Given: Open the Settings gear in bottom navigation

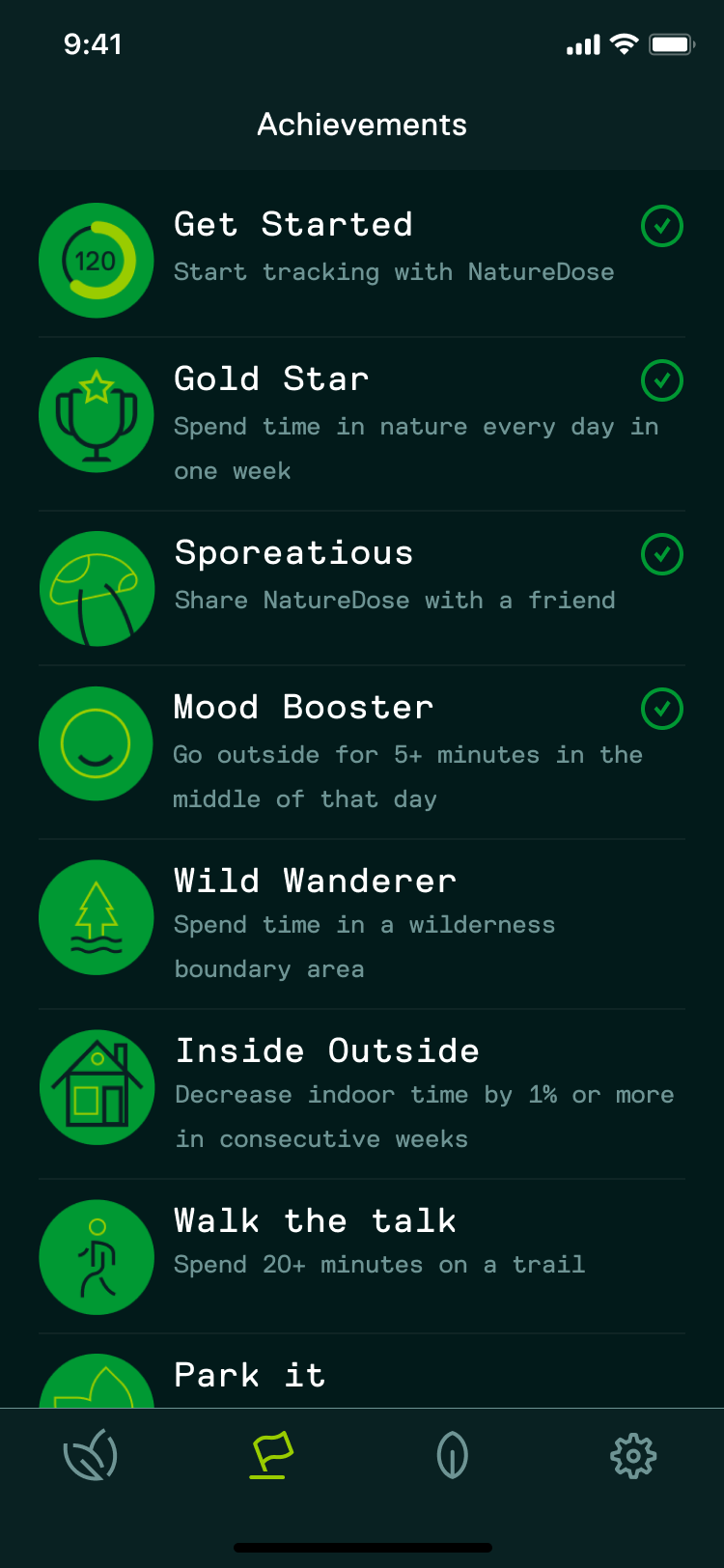Looking at the screenshot, I should click(x=633, y=1455).
